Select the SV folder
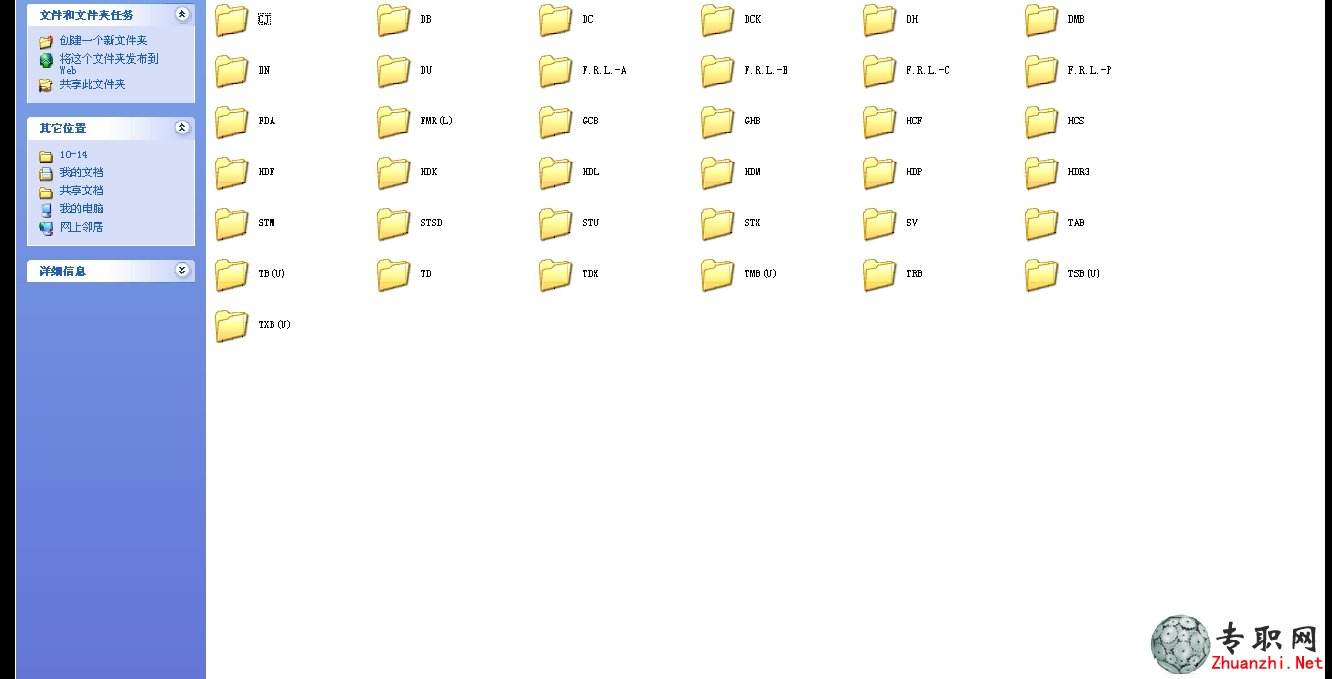Image resolution: width=1332 pixels, height=679 pixels. 880,224
